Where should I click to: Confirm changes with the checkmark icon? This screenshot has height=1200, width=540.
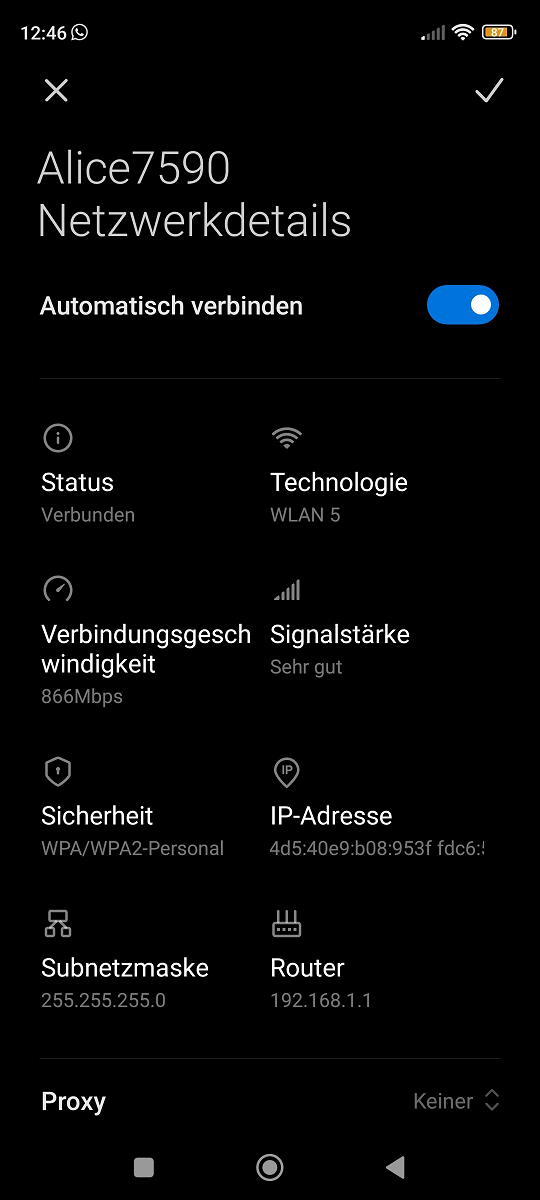click(489, 91)
